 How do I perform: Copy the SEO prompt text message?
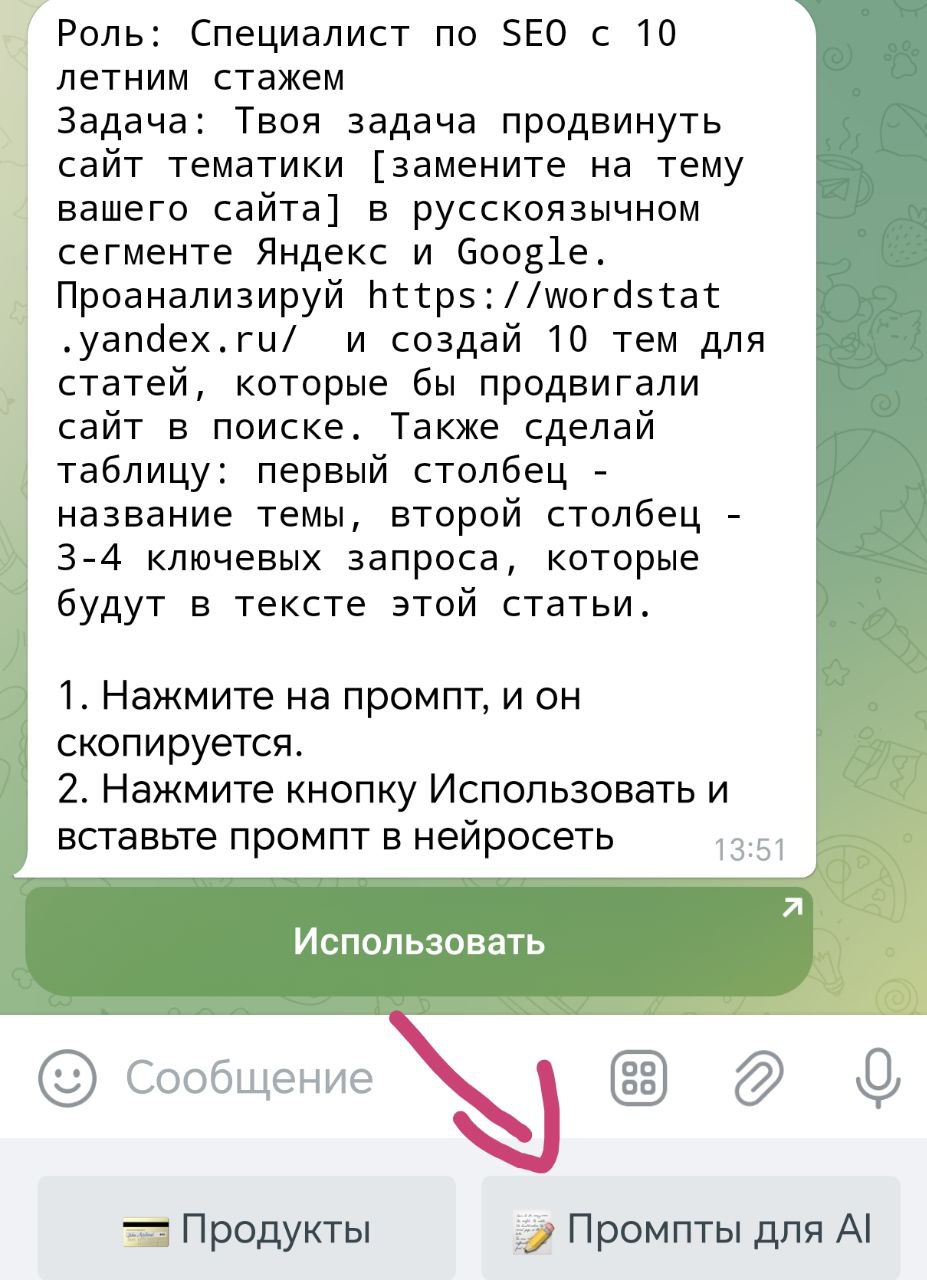(x=400, y=320)
